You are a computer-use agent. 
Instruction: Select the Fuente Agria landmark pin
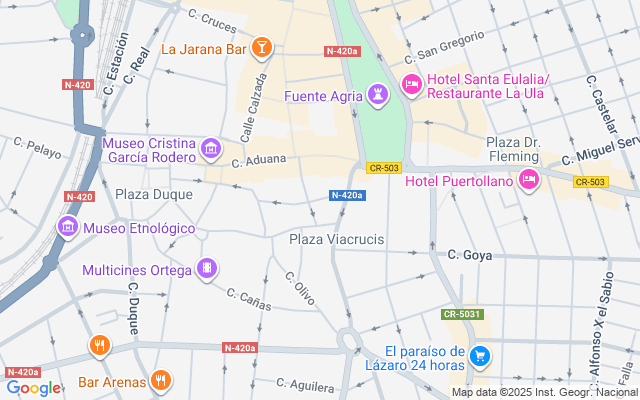(378, 96)
